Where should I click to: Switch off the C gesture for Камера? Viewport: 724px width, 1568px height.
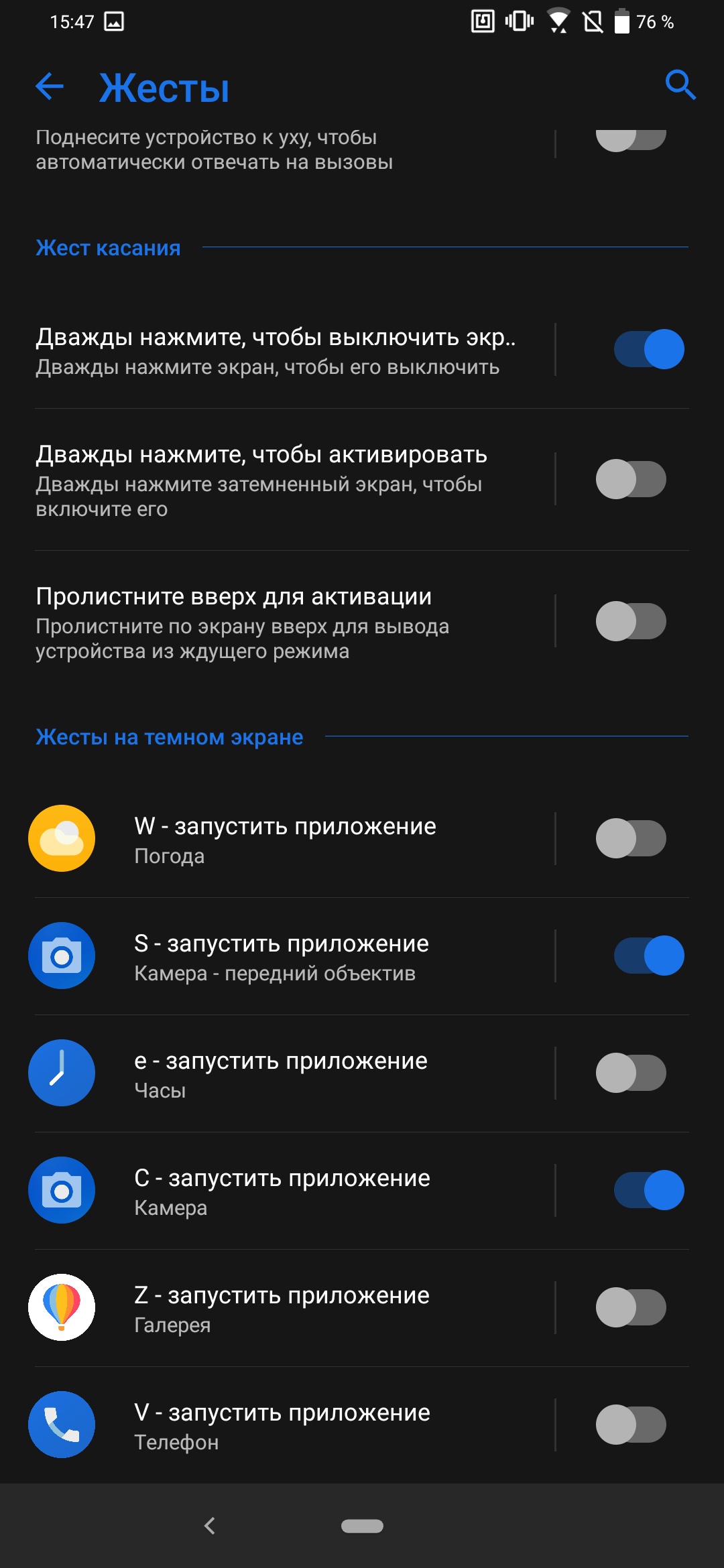point(649,1190)
